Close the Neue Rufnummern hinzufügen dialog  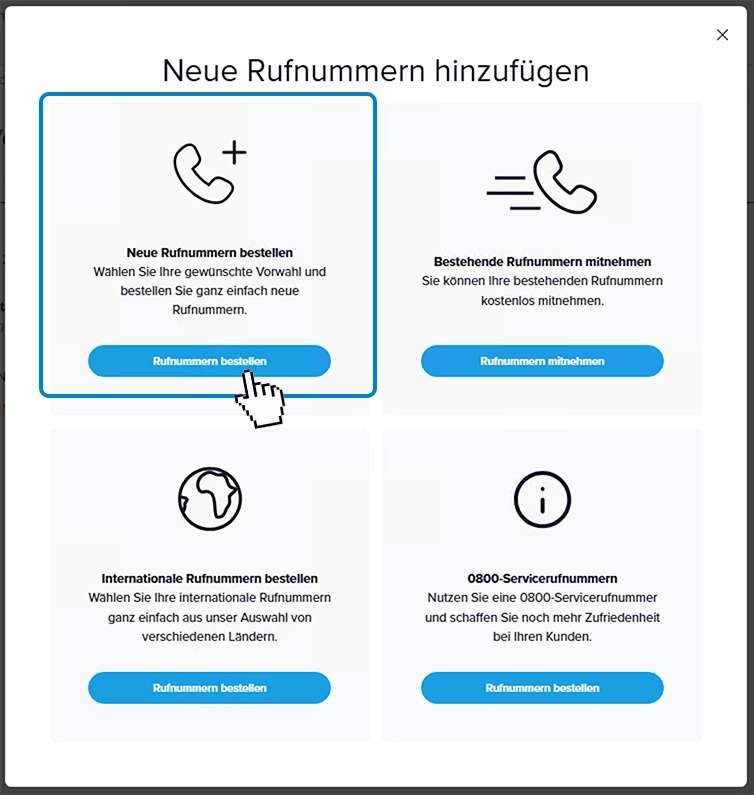point(722,35)
